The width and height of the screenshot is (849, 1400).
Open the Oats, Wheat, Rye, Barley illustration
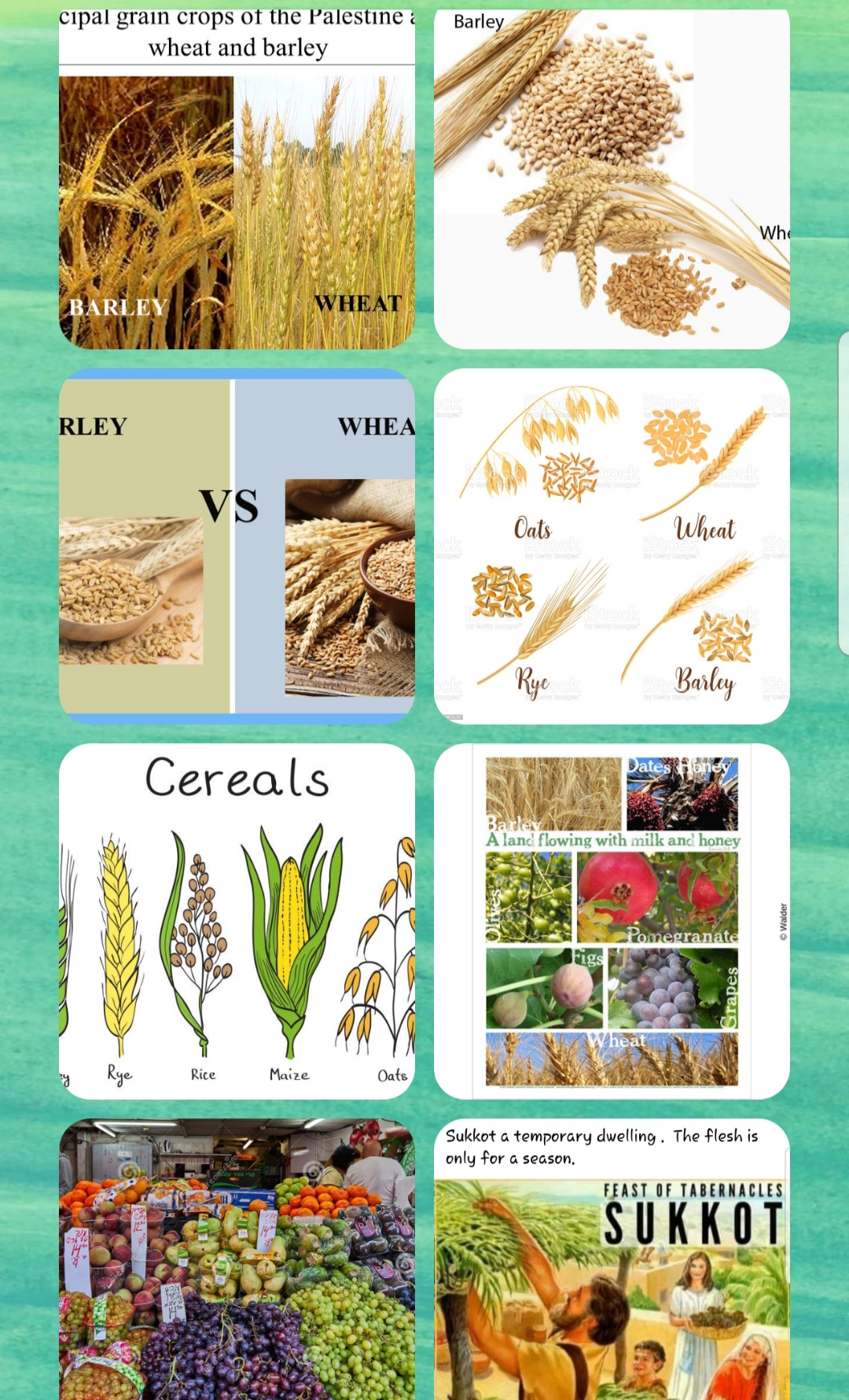click(x=612, y=546)
